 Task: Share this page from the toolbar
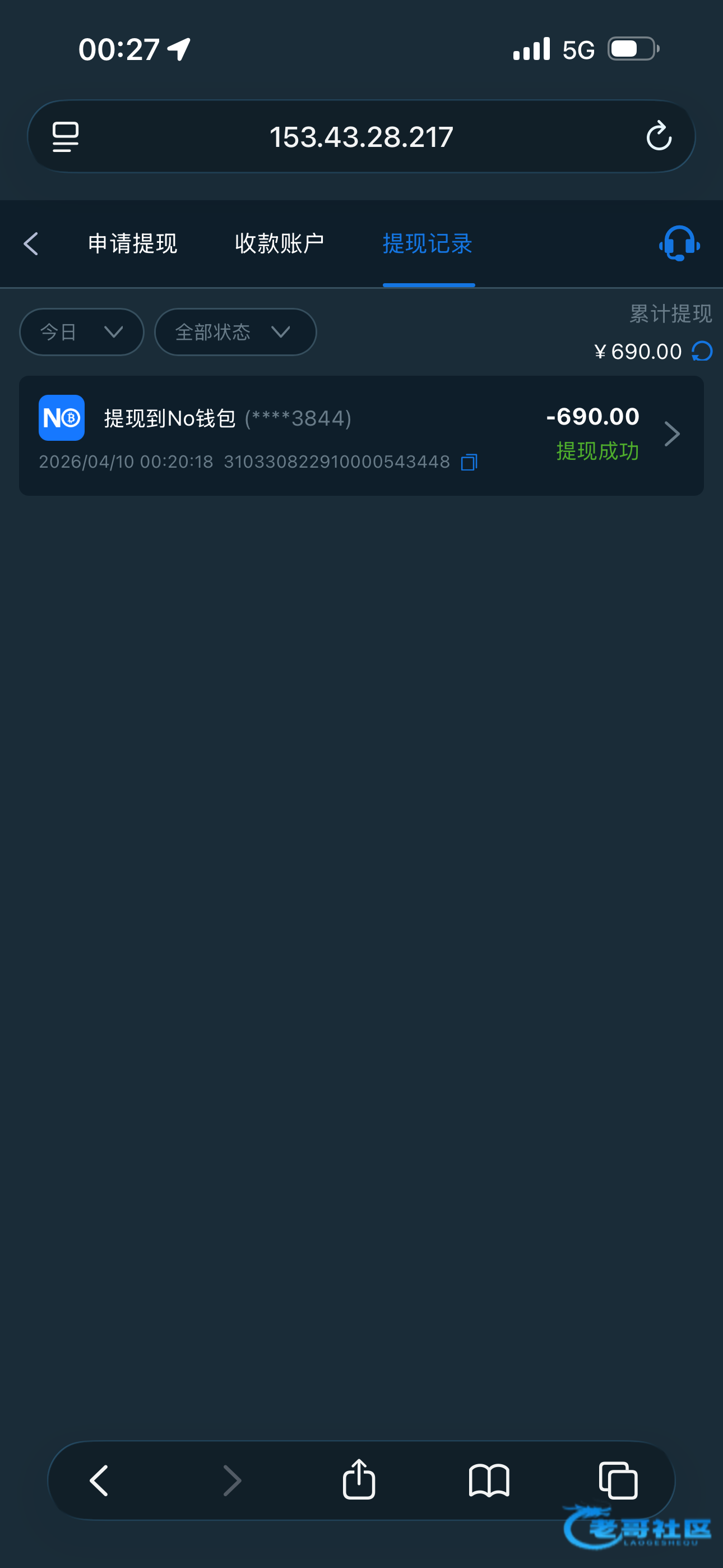click(359, 1479)
